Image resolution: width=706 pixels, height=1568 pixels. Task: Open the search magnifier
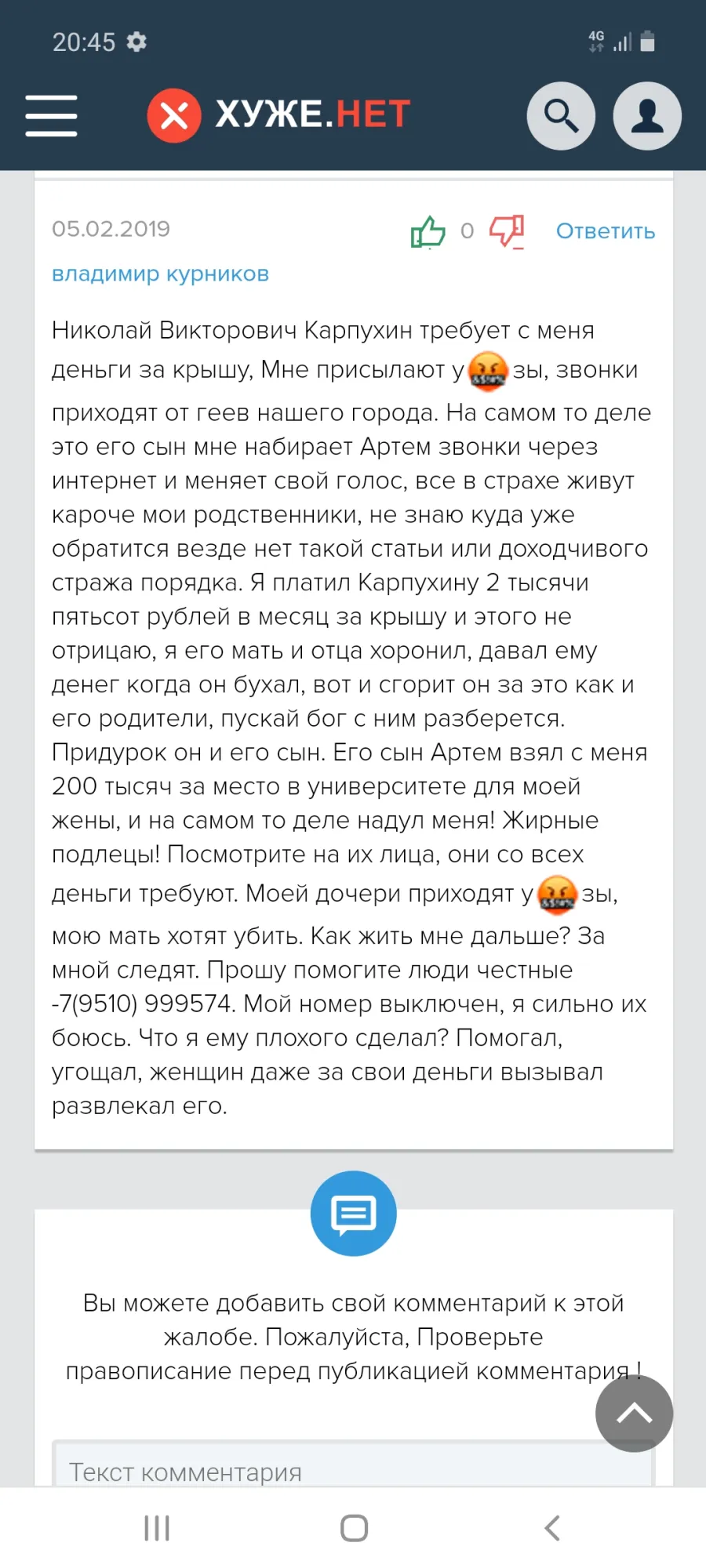click(561, 116)
